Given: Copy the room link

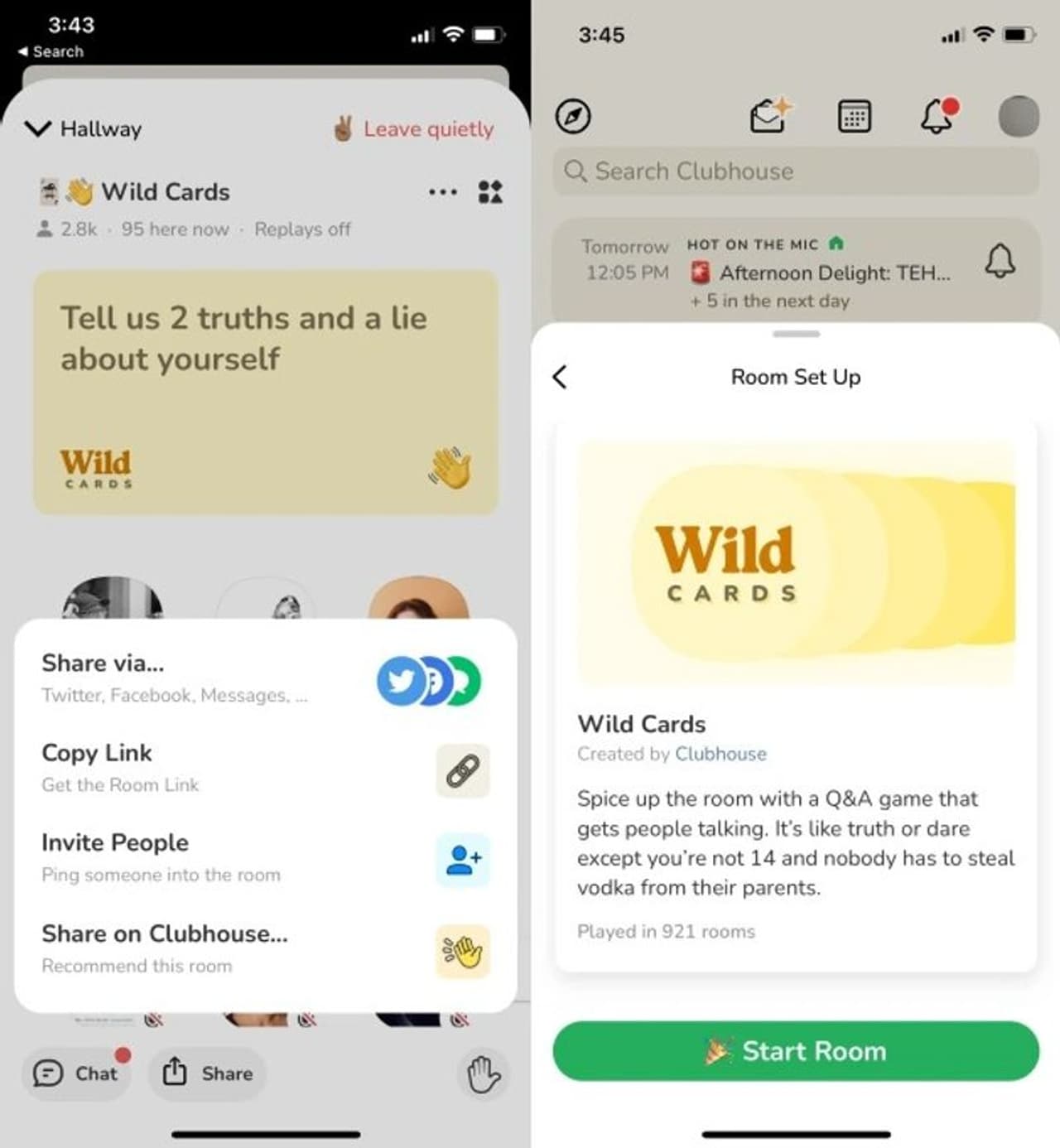Looking at the screenshot, I should pyautogui.click(x=265, y=768).
